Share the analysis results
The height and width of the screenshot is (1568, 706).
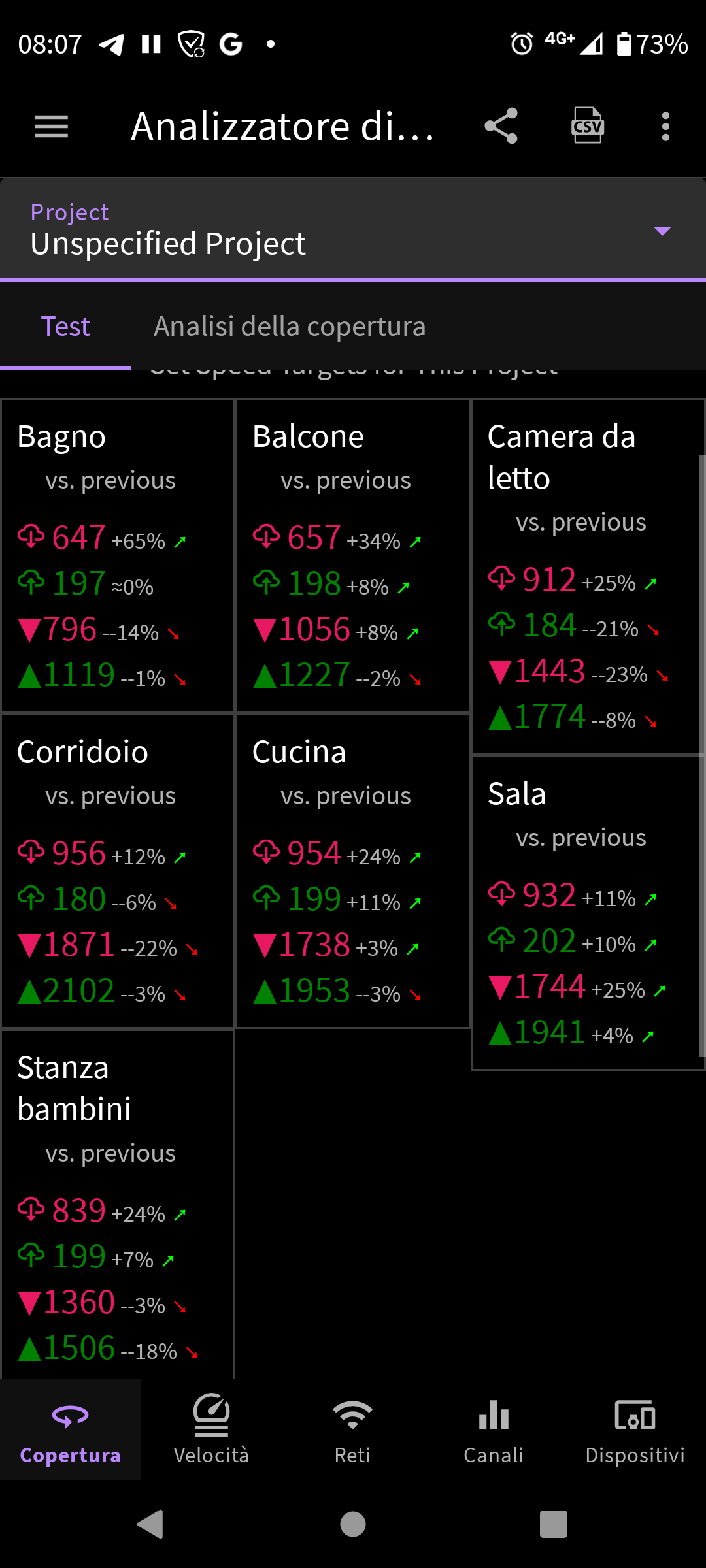click(x=501, y=126)
